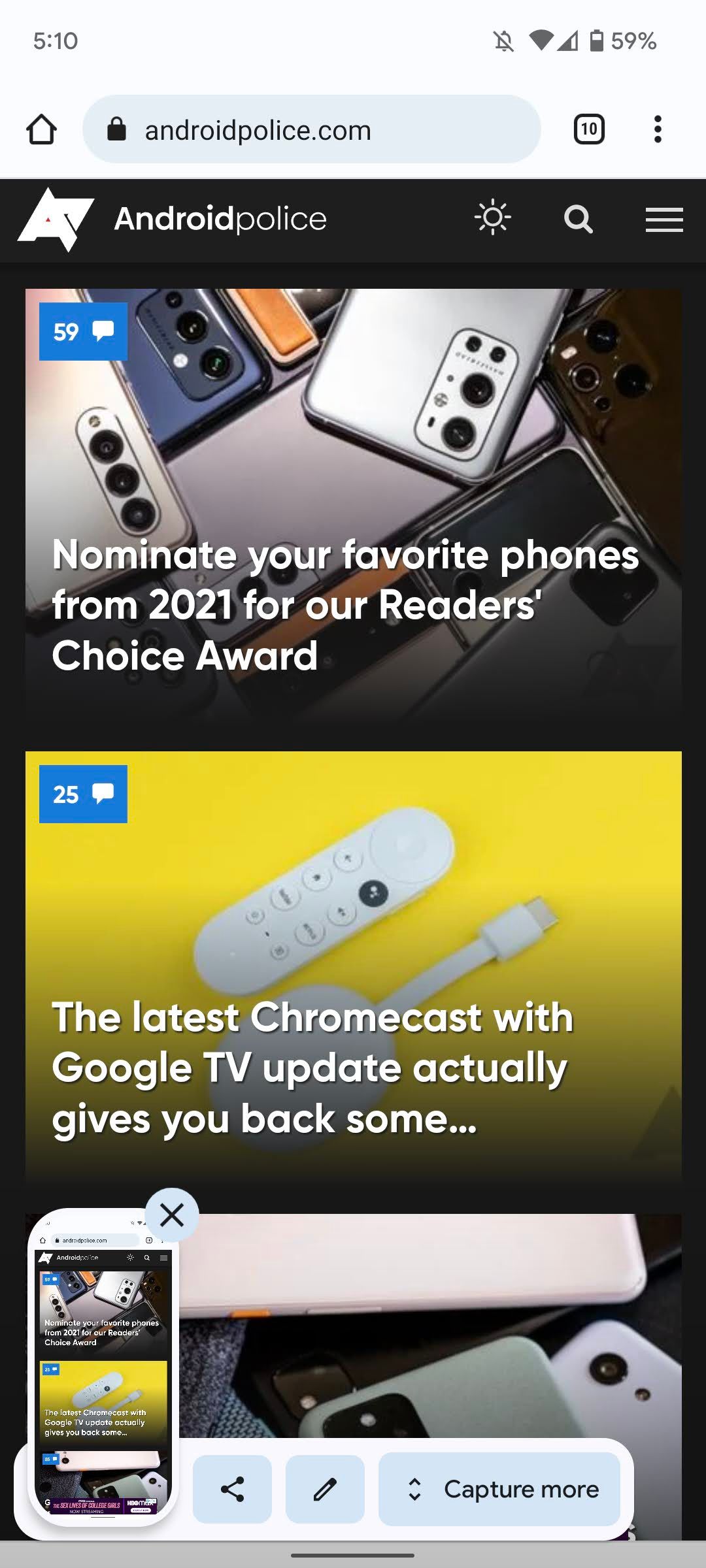This screenshot has height=1568, width=706.
Task: Open the Chromecast with Google TV update article
Action: (x=312, y=1067)
